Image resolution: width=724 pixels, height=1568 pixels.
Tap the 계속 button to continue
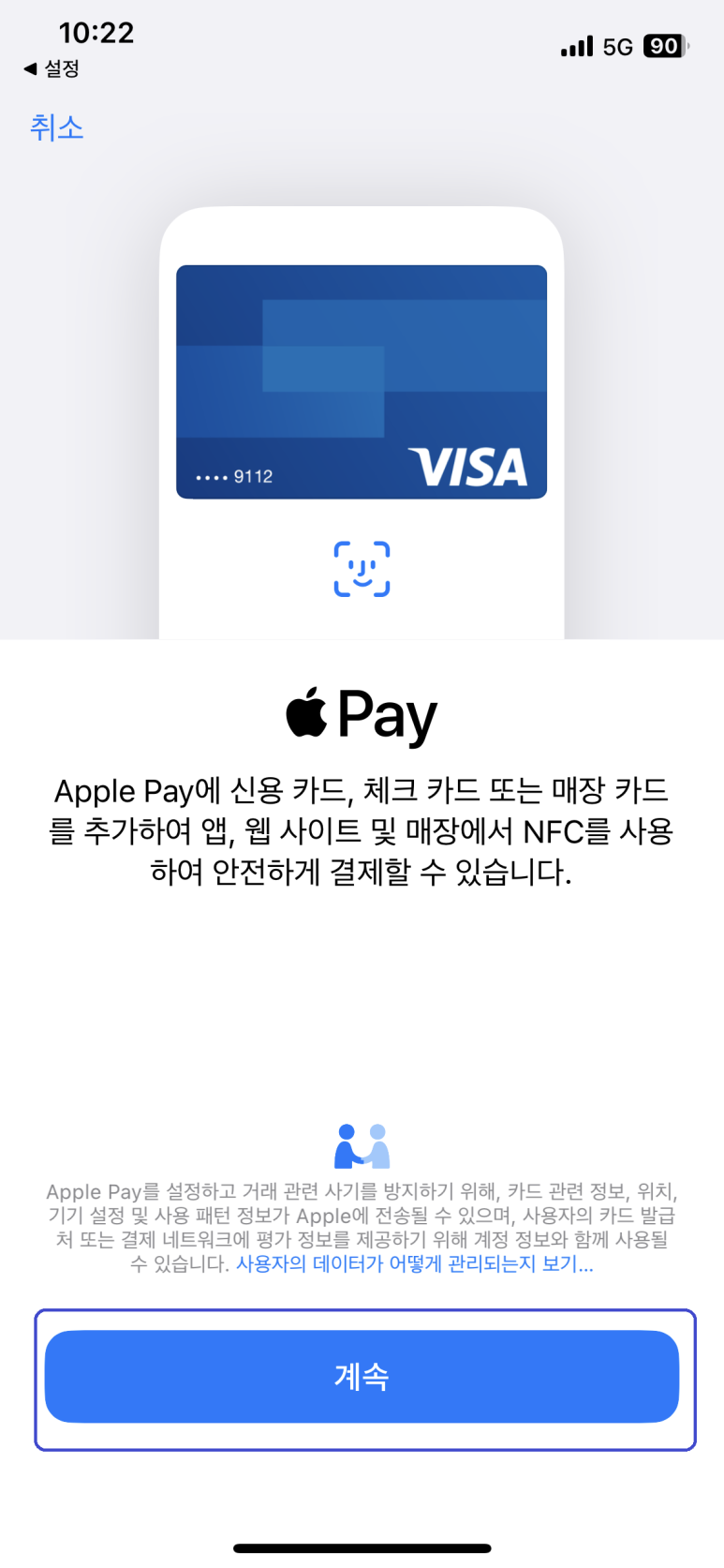click(x=362, y=1376)
